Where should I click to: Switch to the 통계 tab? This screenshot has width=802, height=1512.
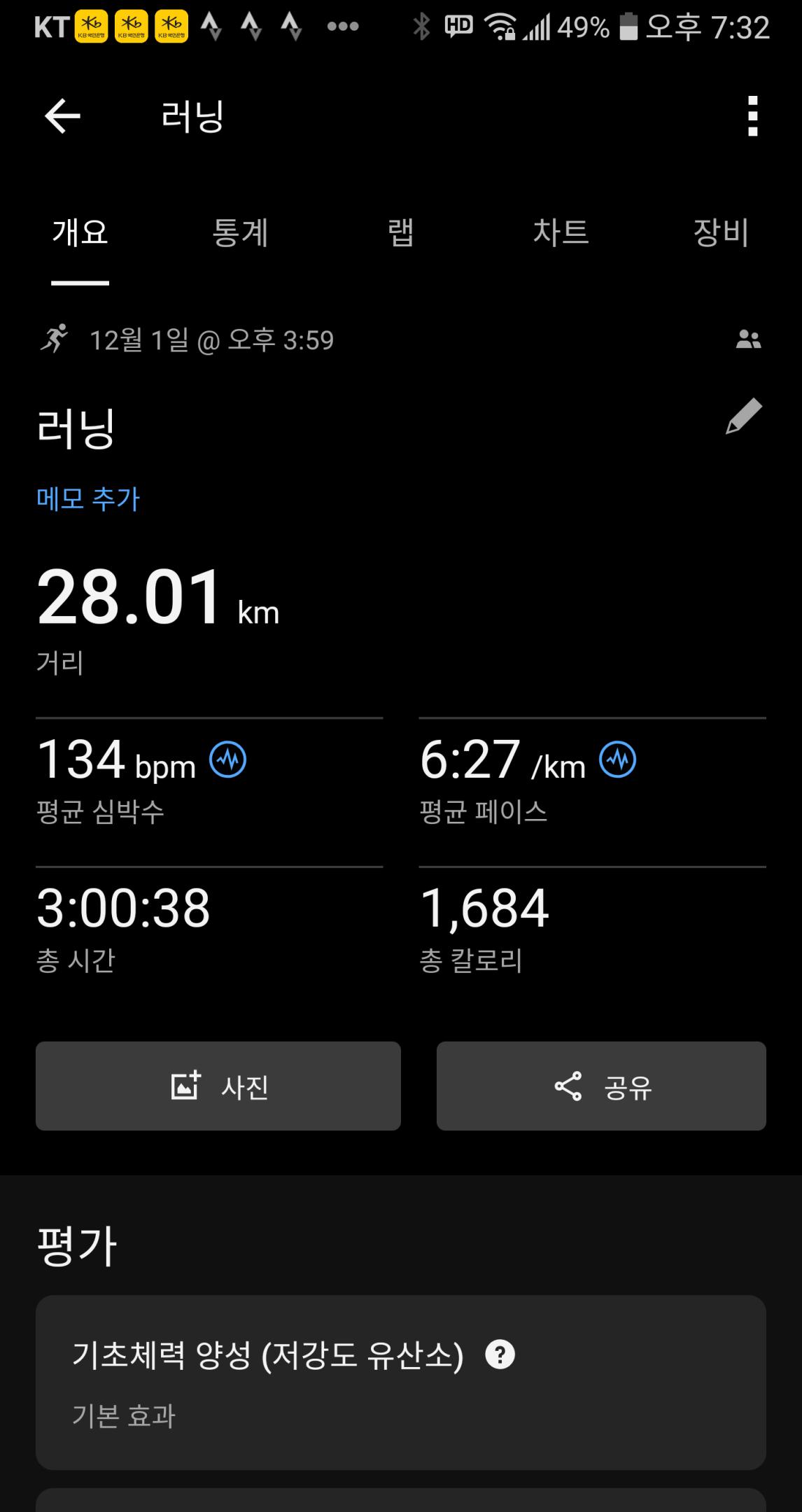click(240, 234)
